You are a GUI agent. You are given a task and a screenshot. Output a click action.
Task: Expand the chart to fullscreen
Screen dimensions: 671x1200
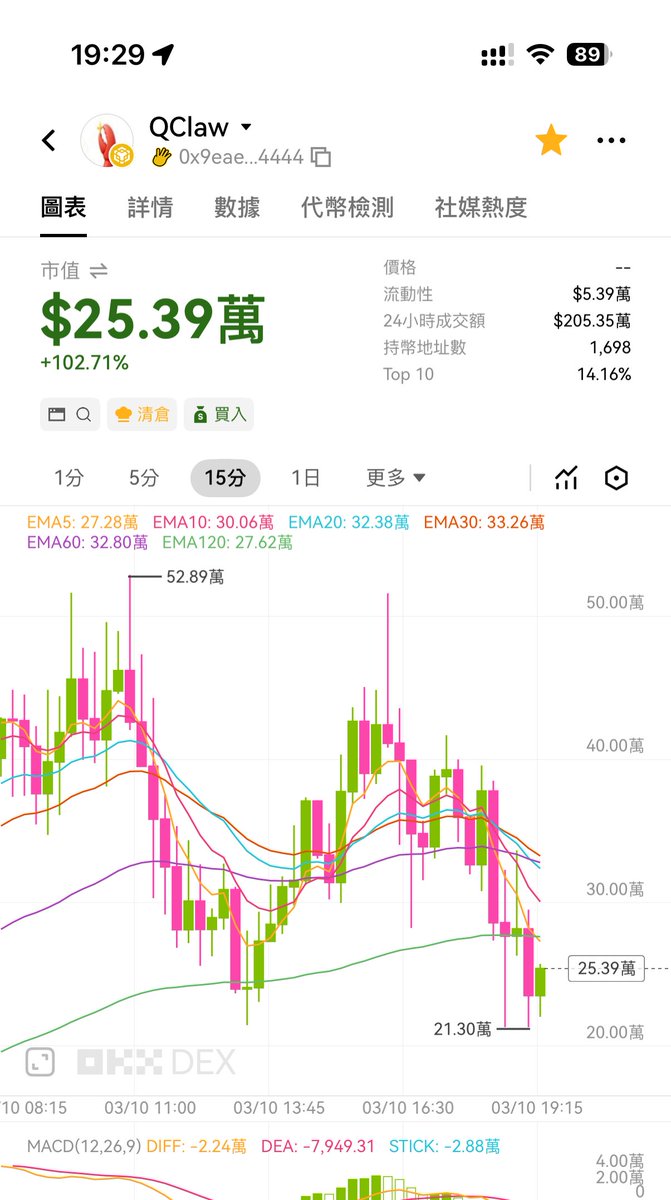click(40, 1062)
